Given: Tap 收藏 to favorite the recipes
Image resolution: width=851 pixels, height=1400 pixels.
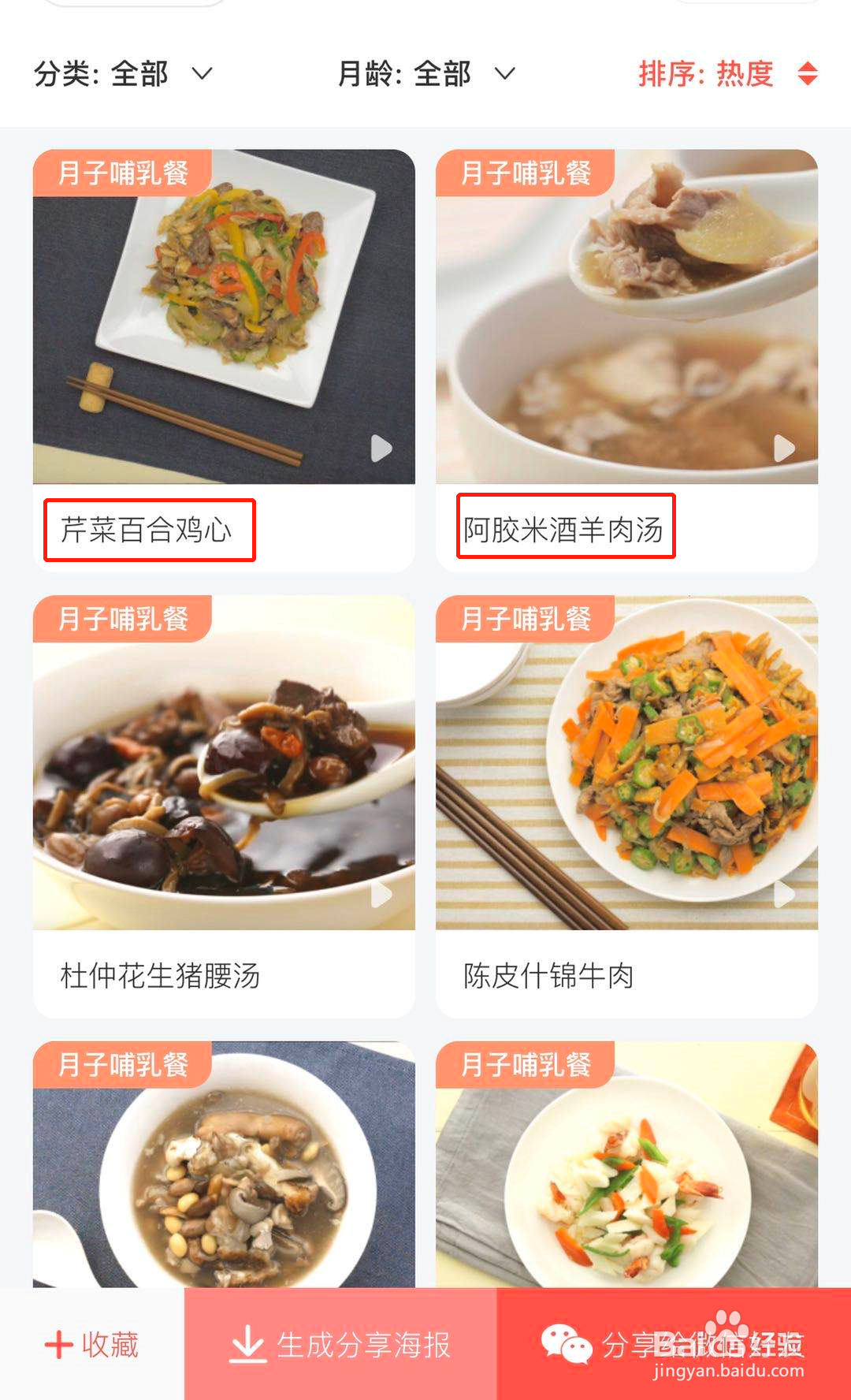Looking at the screenshot, I should click(x=109, y=1345).
